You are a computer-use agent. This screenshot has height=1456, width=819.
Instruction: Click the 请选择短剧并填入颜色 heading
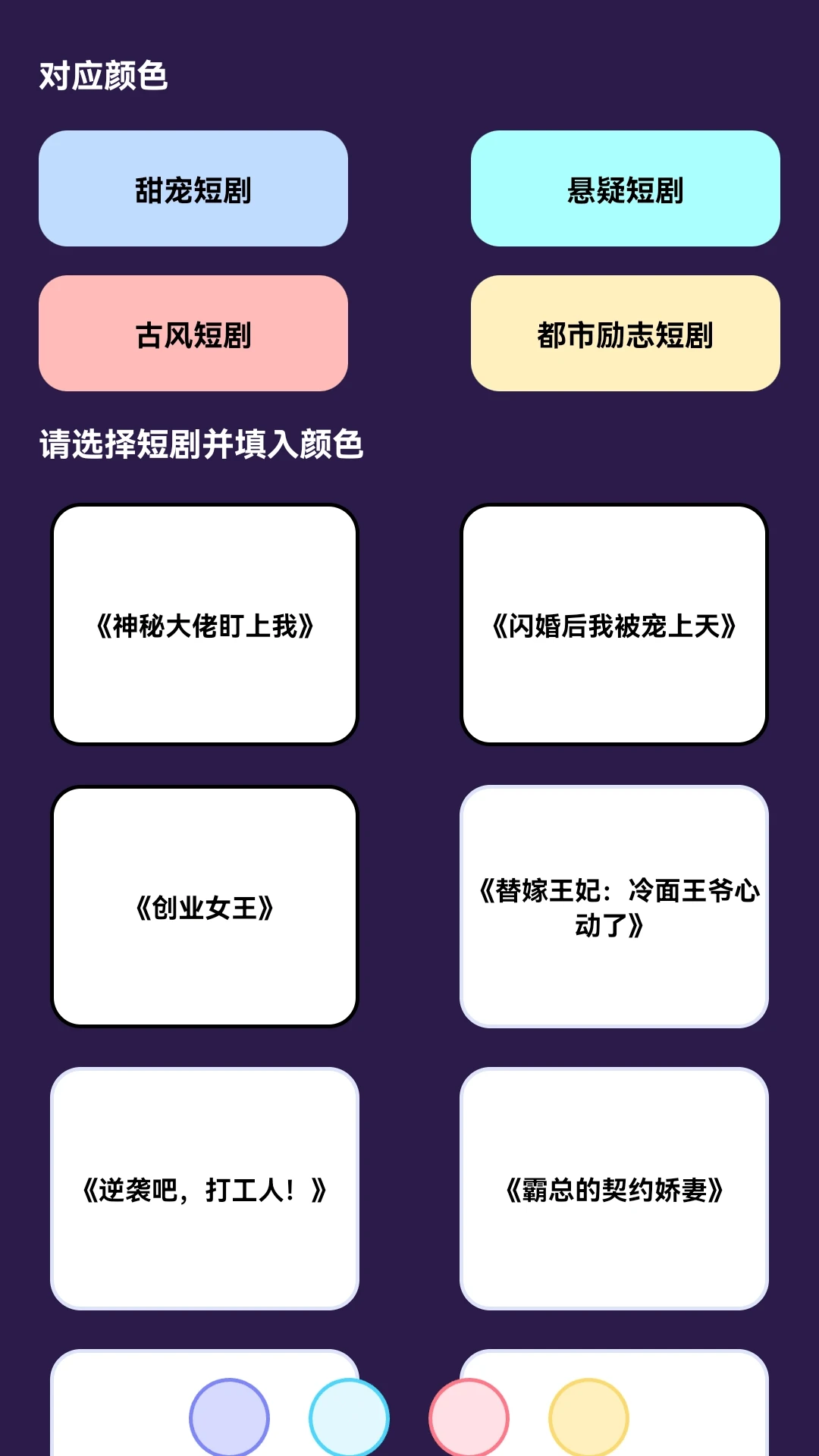pyautogui.click(x=202, y=446)
